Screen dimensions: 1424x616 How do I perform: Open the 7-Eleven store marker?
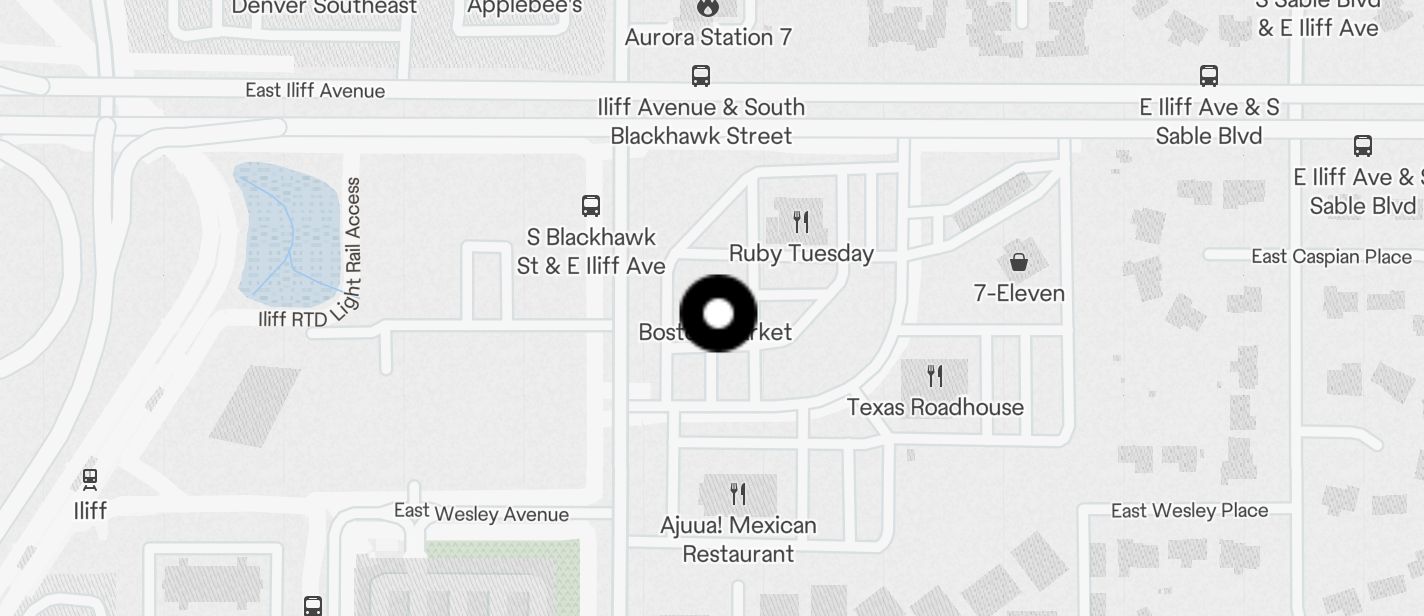coord(1018,262)
